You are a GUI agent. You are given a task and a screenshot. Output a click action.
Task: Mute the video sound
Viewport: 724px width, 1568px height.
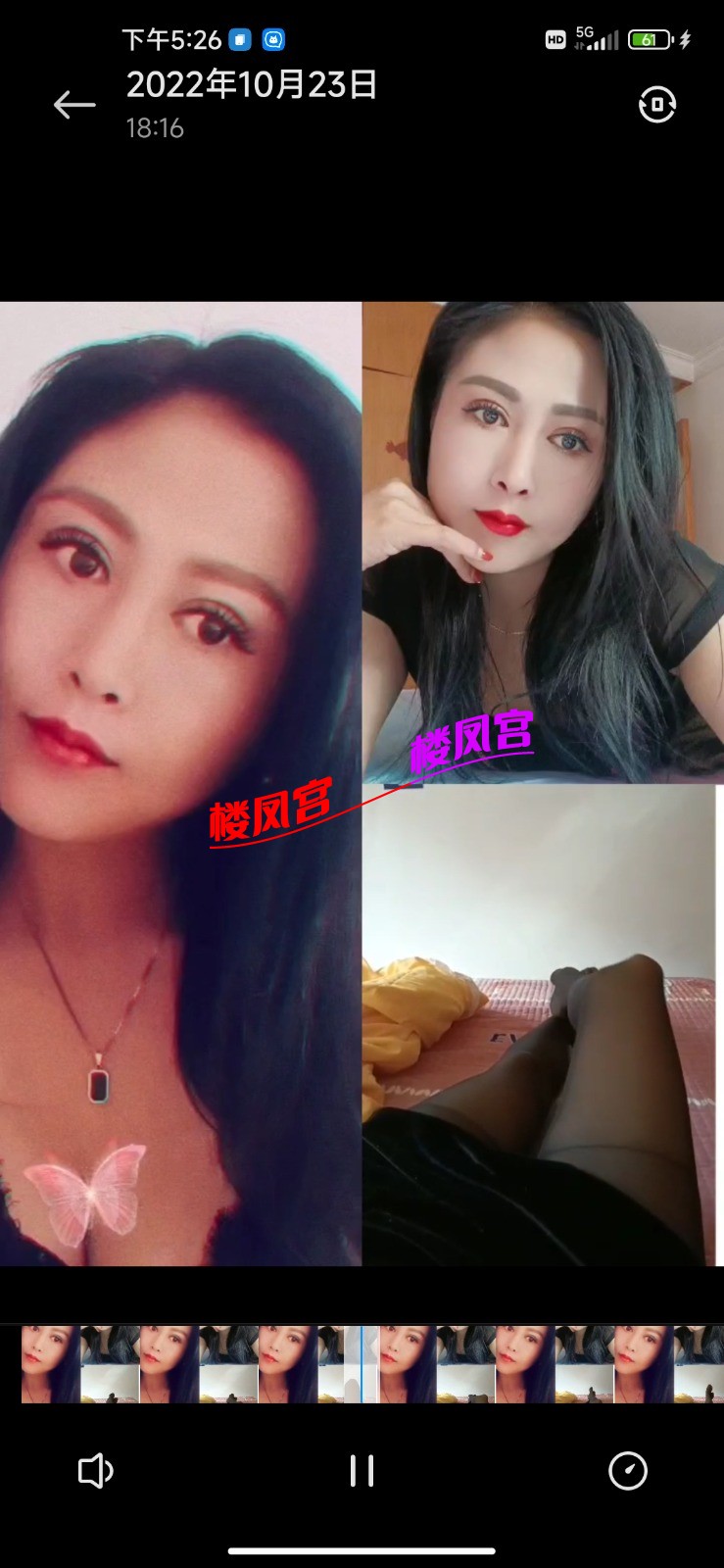[x=95, y=1471]
